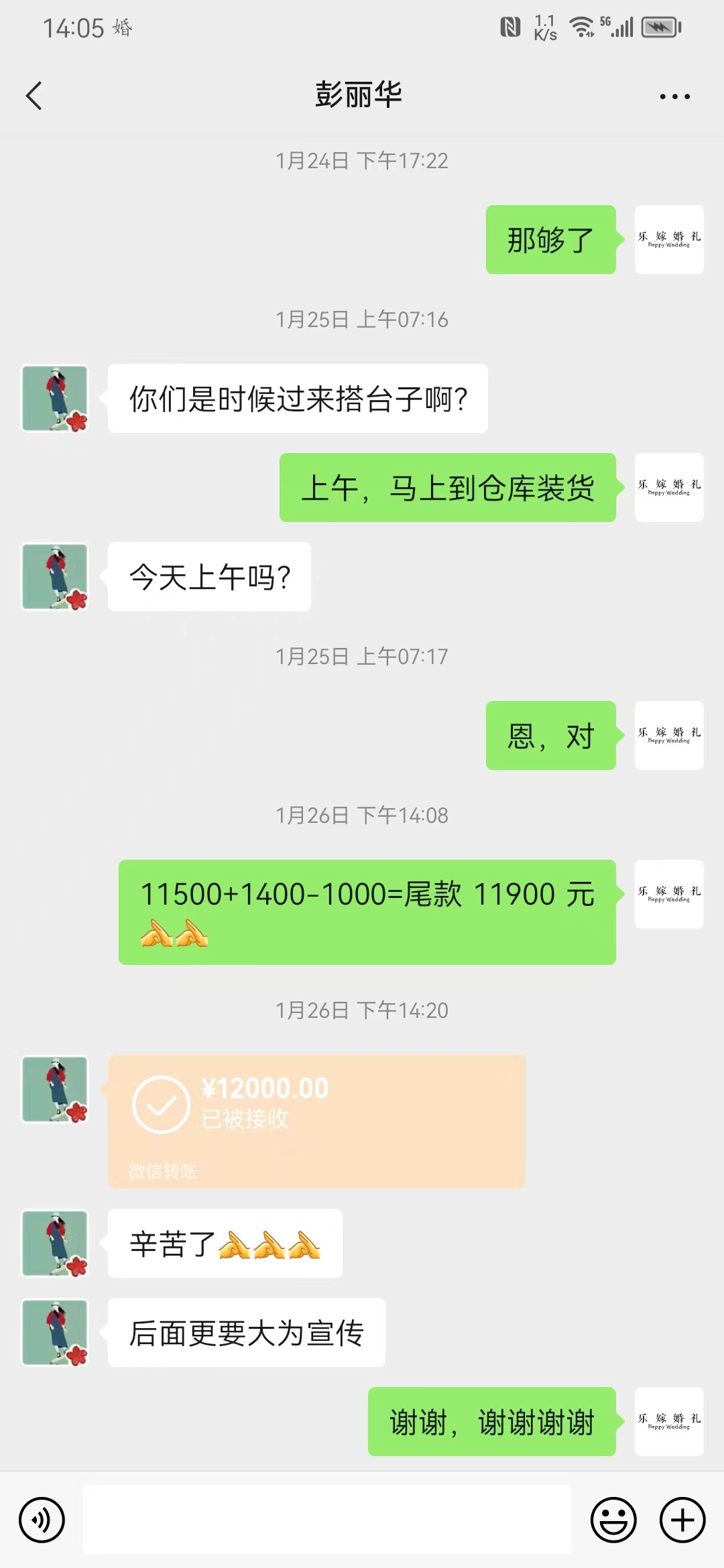
Task: Open the plus attachments menu
Action: tap(682, 1520)
